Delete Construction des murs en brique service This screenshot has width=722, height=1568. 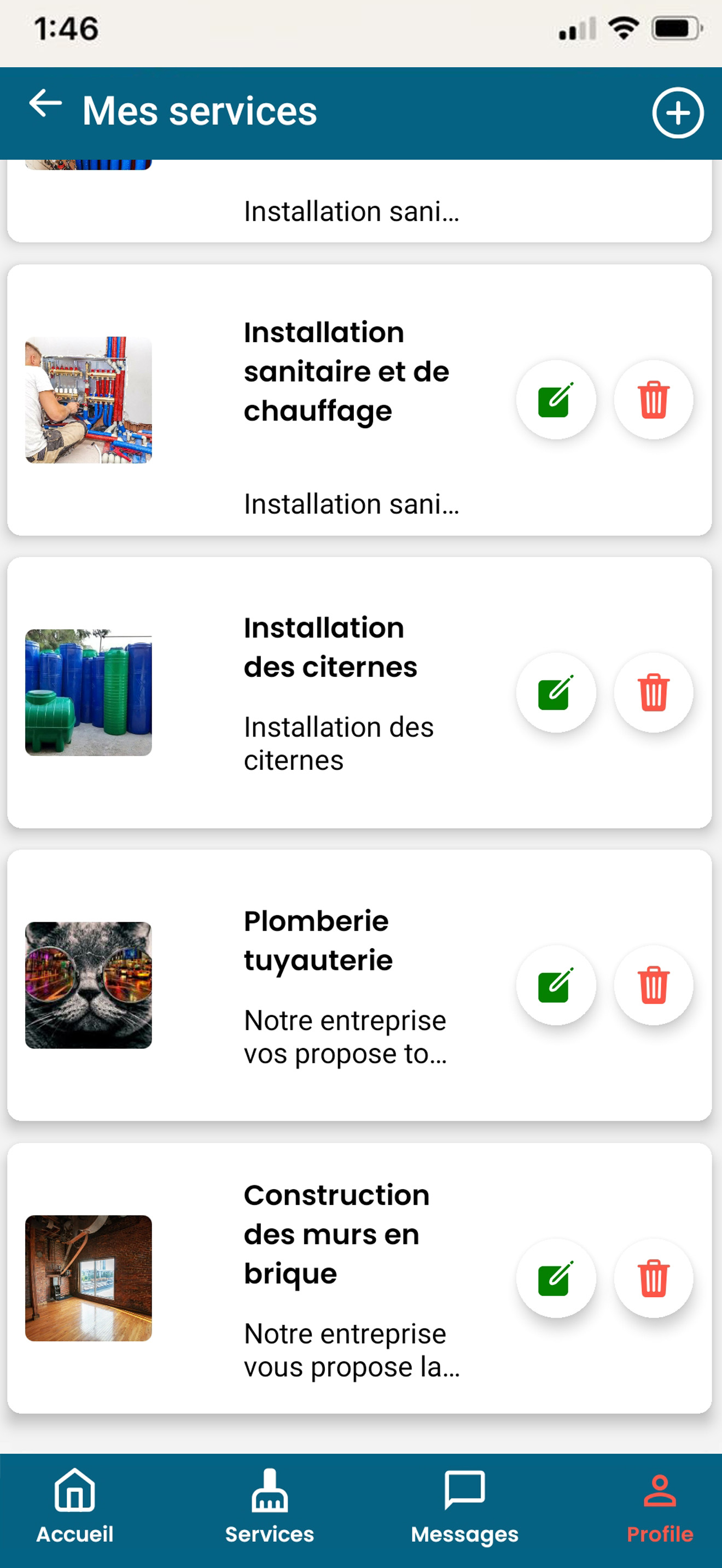pos(653,1278)
